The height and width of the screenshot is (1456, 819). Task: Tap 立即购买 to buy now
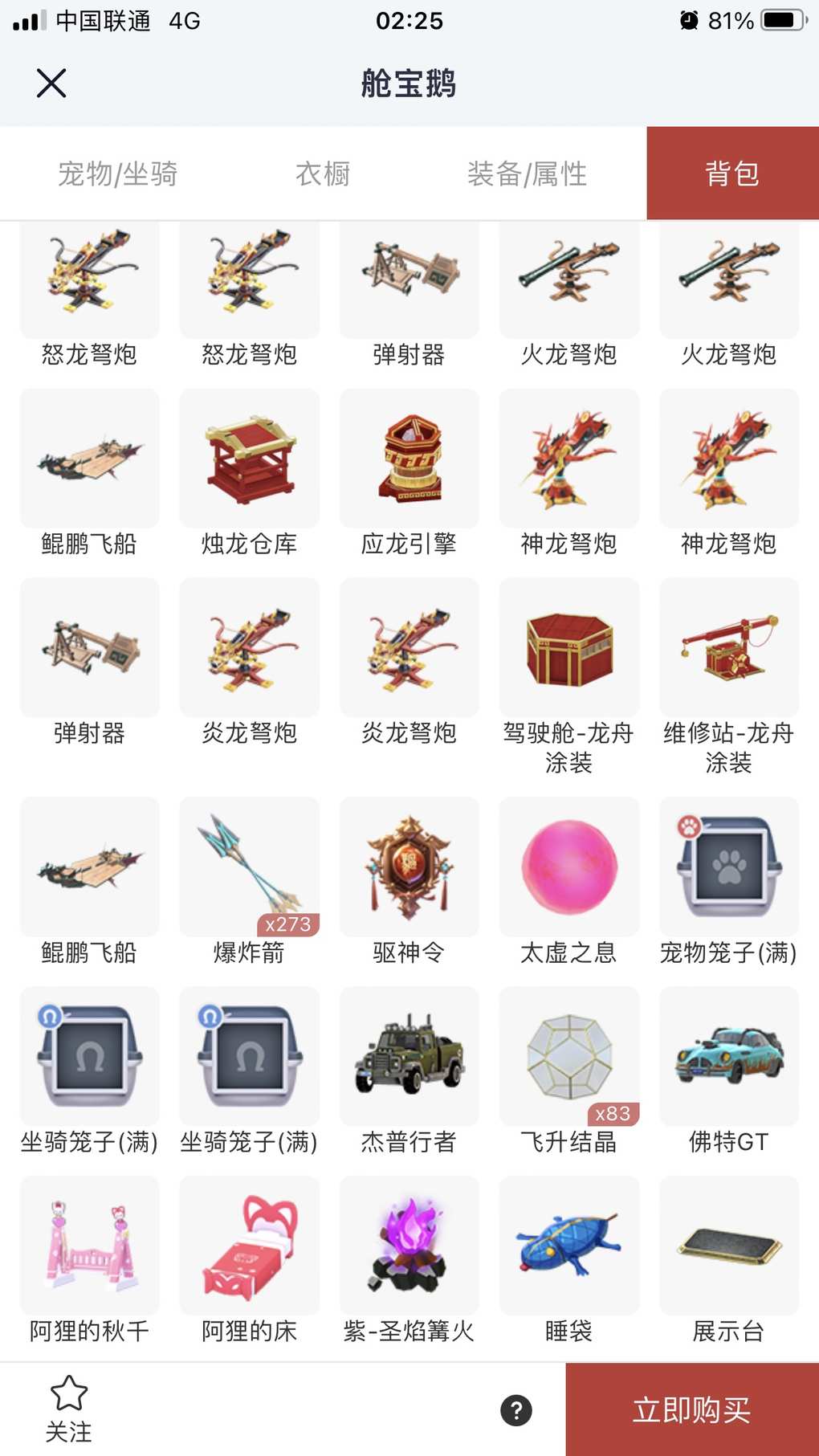point(691,1409)
